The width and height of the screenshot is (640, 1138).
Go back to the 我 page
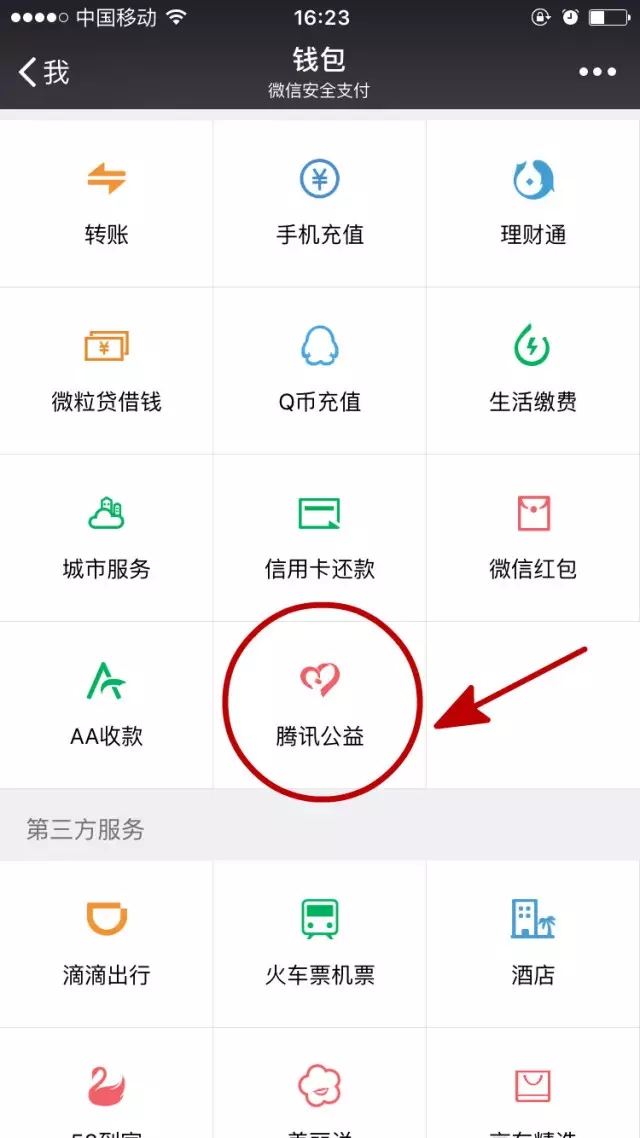point(44,72)
